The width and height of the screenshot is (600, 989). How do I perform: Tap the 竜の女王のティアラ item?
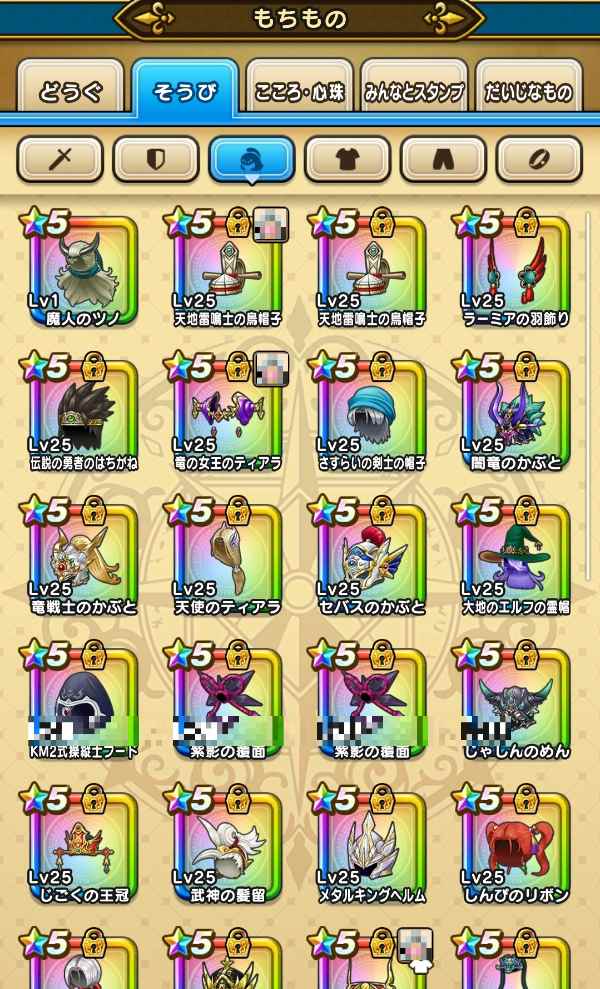(x=222, y=414)
